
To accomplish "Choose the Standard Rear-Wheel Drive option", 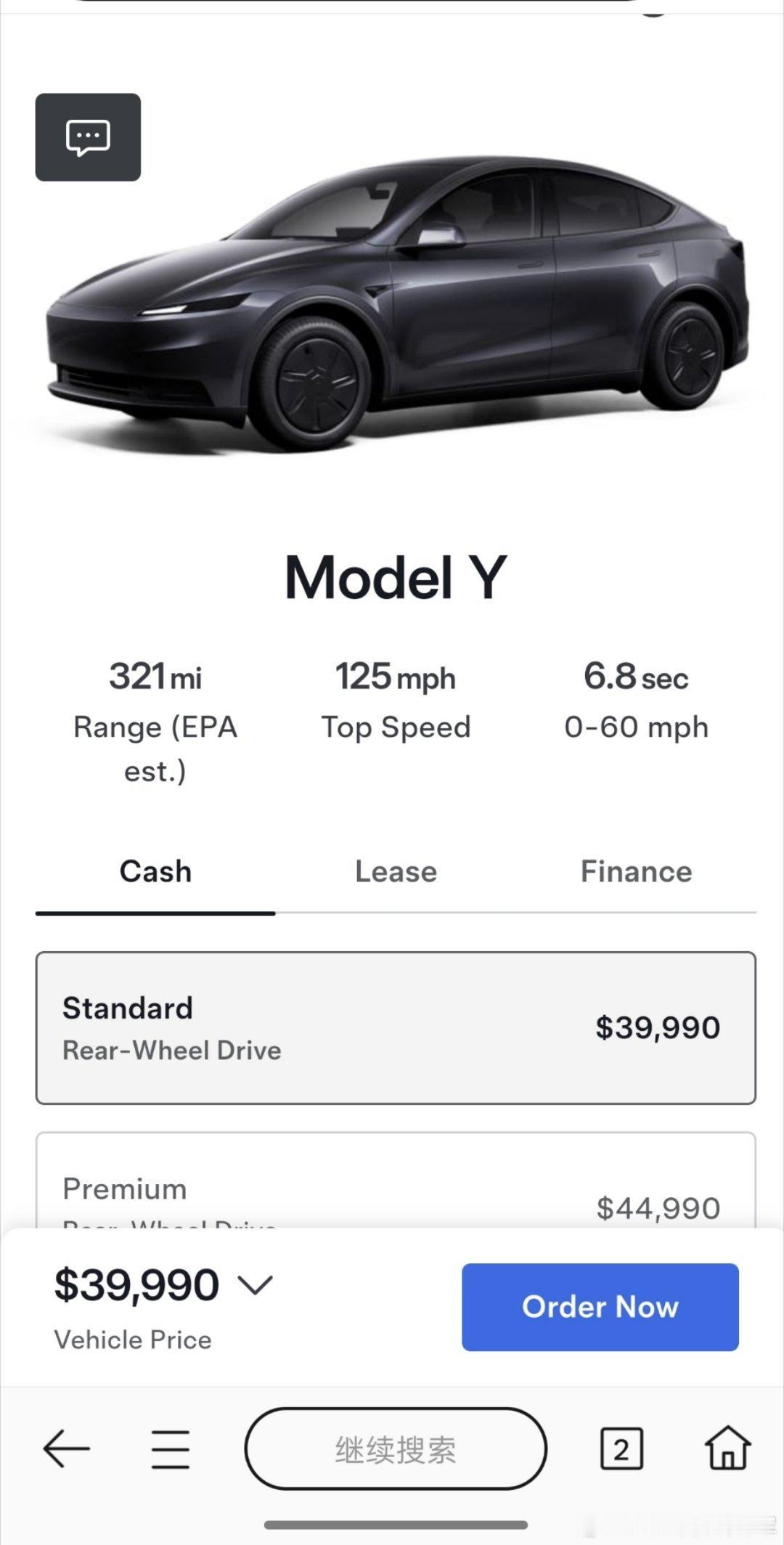I will tap(396, 1028).
